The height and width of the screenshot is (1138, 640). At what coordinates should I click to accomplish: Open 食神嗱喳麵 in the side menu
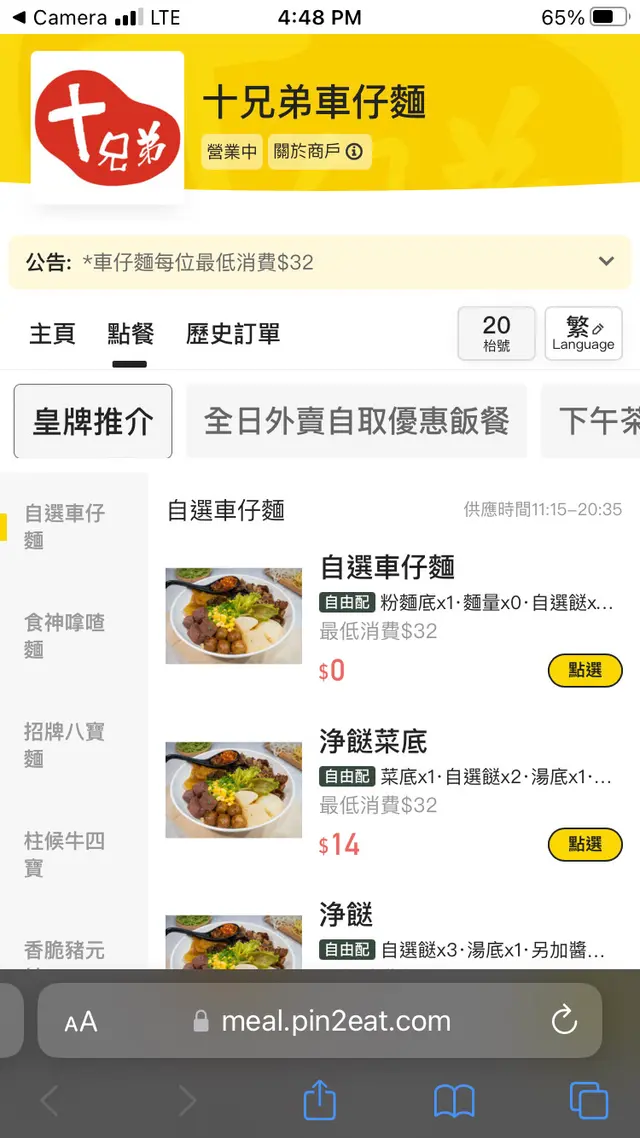tap(65, 636)
